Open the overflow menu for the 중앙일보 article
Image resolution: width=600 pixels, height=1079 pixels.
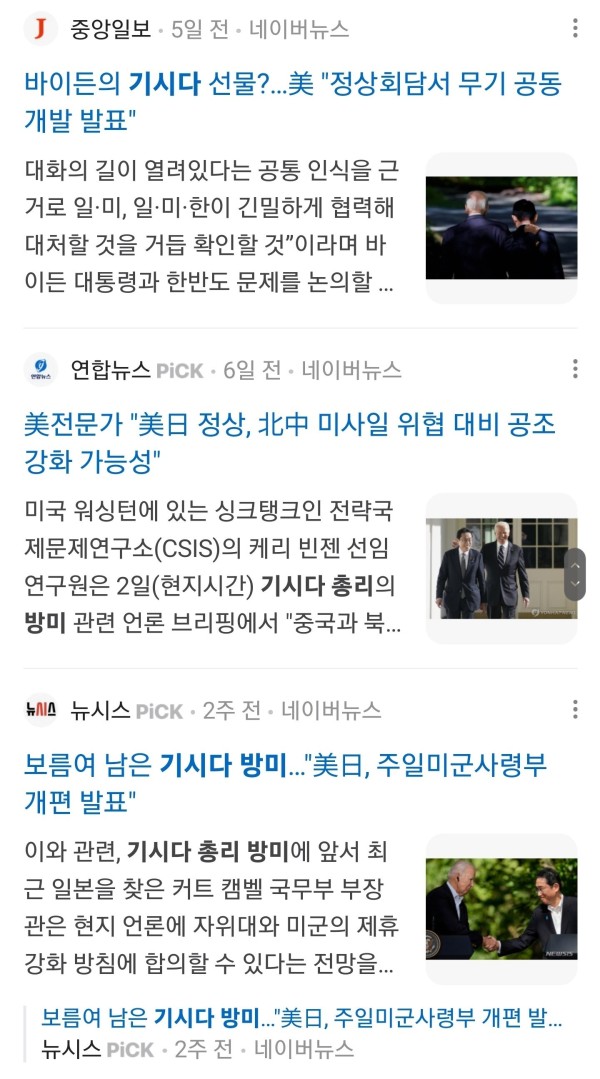point(574,29)
